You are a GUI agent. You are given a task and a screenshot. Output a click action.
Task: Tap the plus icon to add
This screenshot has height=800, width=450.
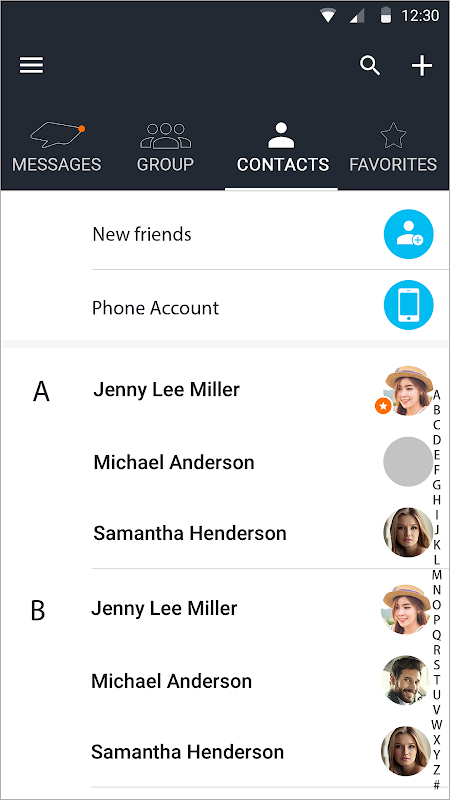[x=422, y=66]
